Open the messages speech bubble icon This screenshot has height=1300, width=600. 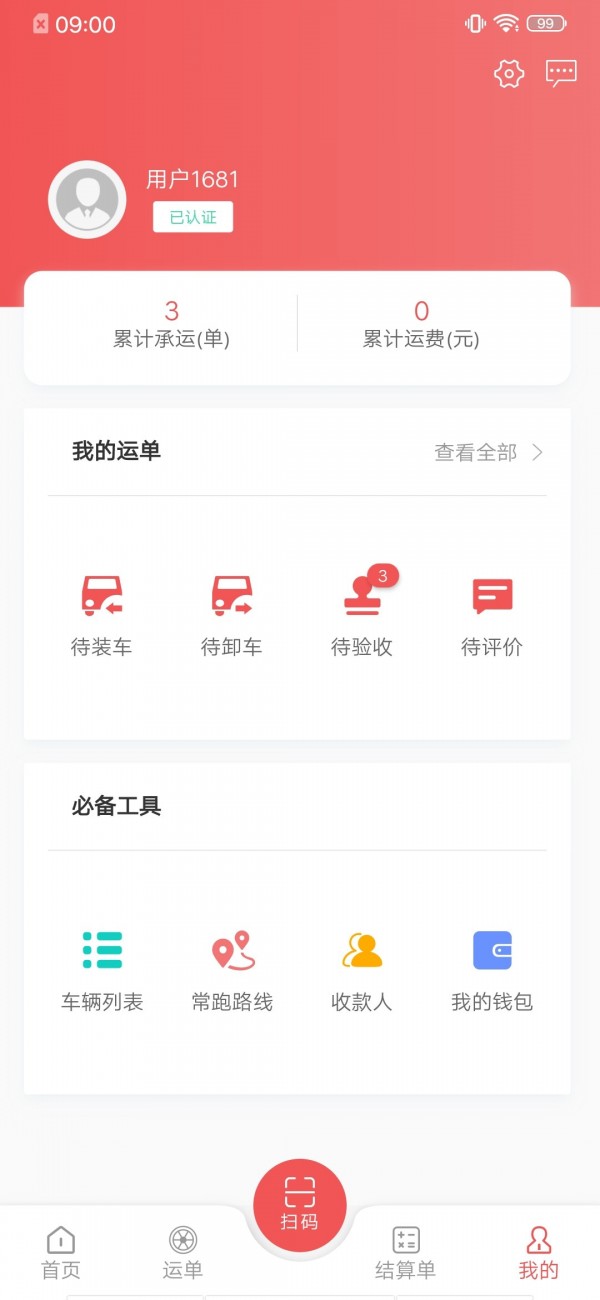(x=561, y=73)
